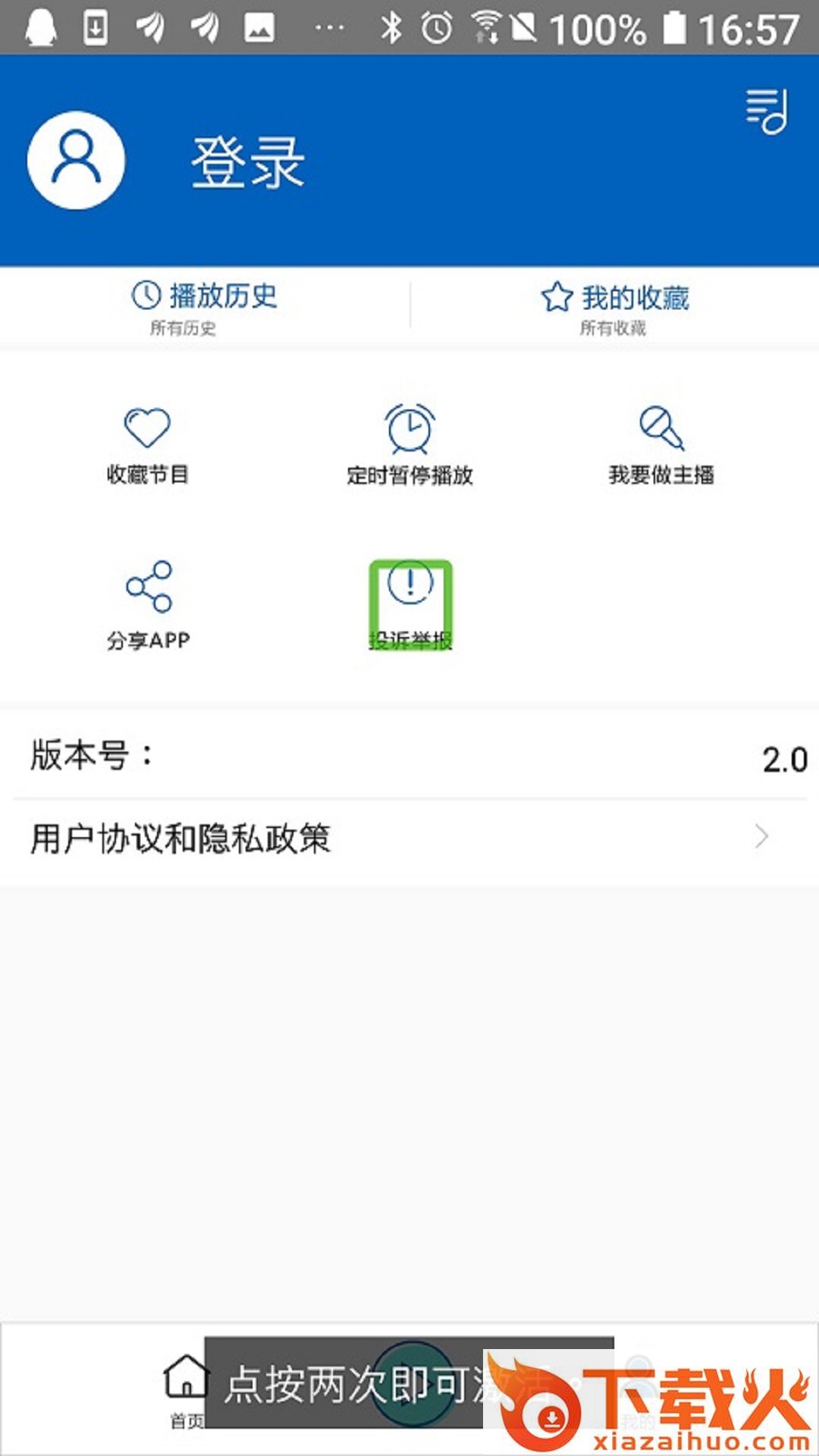
Task: Open 播放历史 play history
Action: point(205,306)
